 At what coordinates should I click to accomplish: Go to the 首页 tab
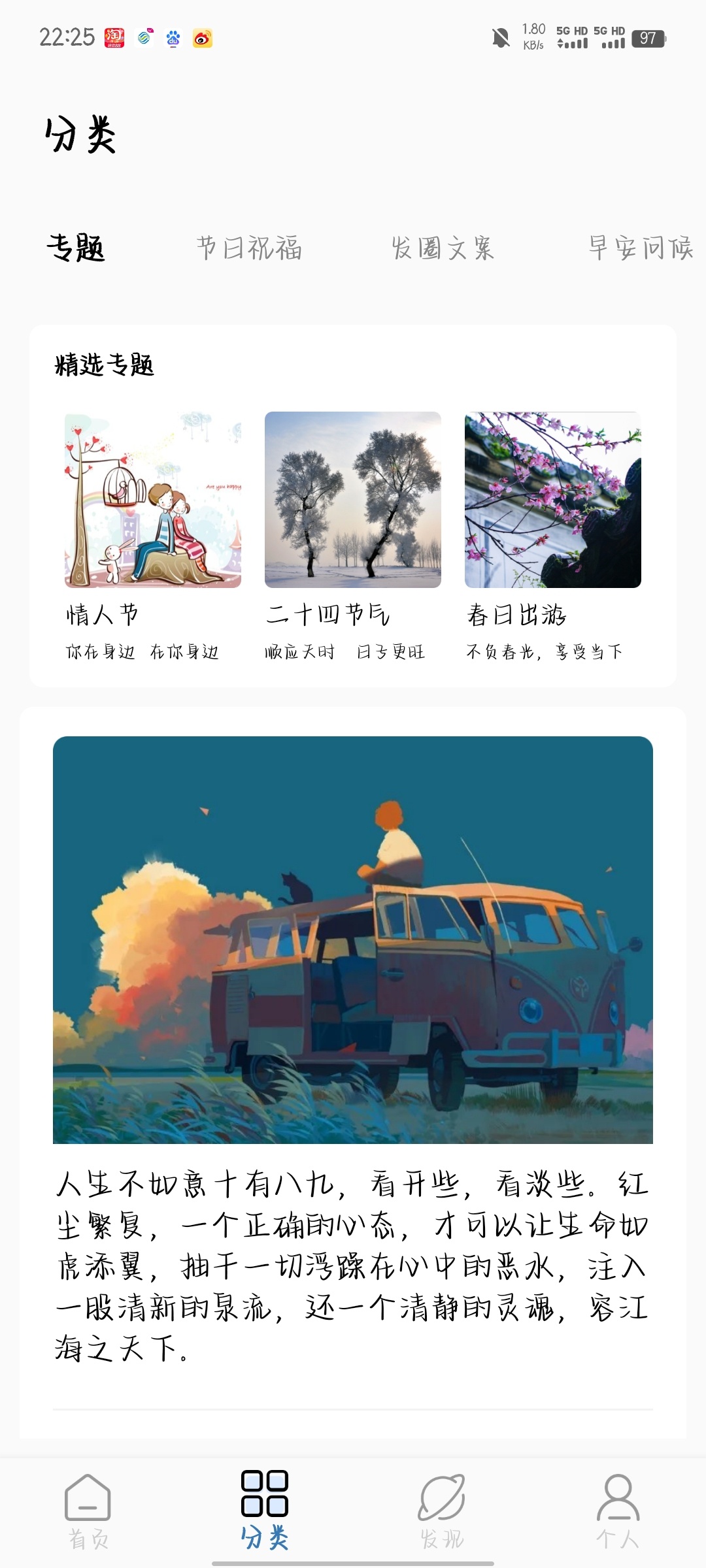coord(88,1511)
